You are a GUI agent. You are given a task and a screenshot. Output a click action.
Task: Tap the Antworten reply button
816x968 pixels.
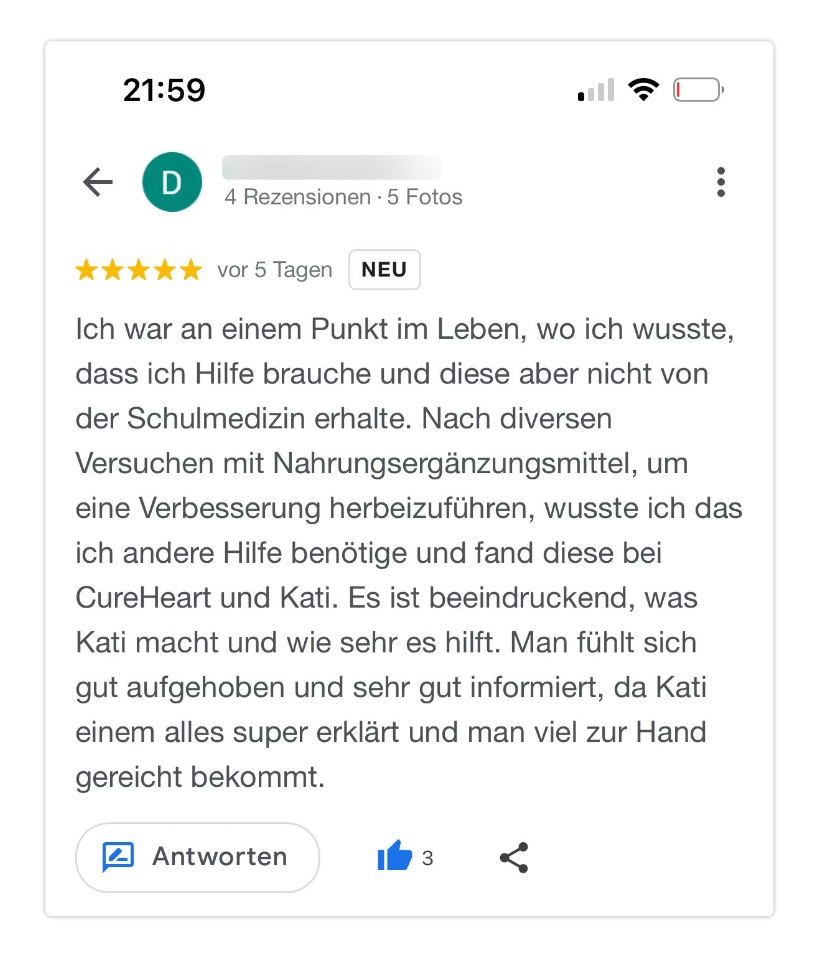click(x=197, y=857)
